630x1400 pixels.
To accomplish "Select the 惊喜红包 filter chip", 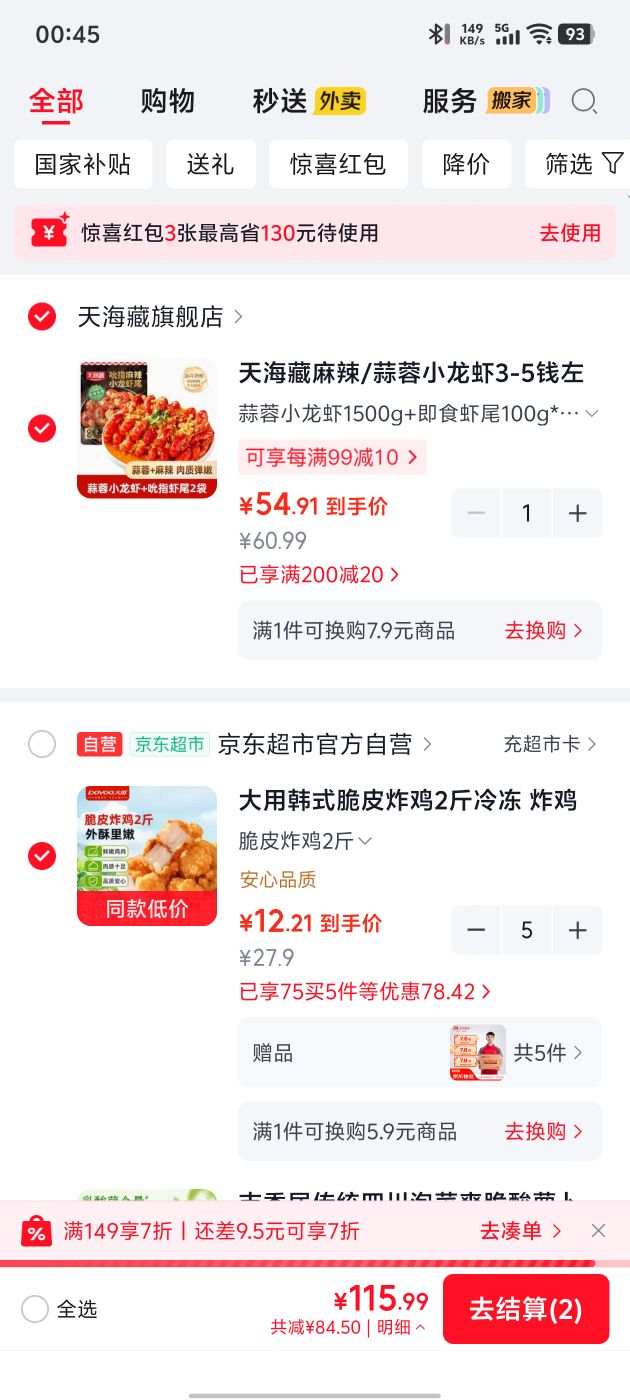I will point(338,164).
